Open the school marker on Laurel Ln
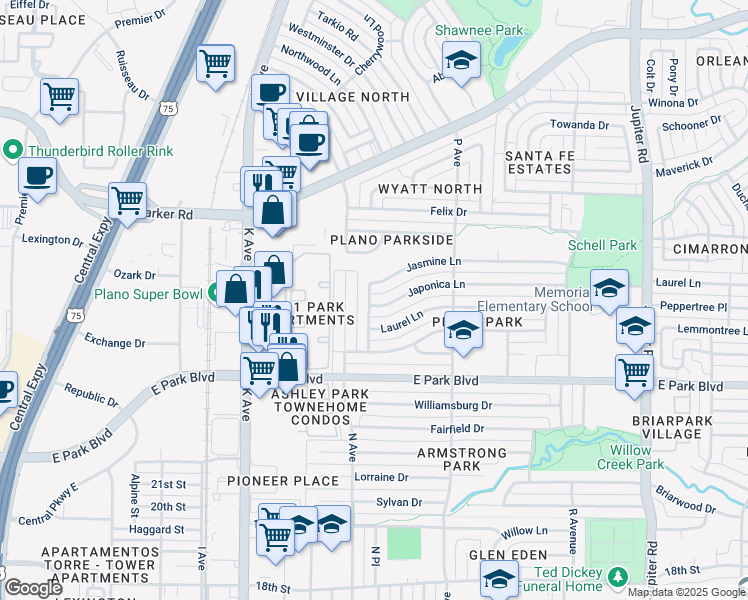The width and height of the screenshot is (748, 600). coord(462,332)
